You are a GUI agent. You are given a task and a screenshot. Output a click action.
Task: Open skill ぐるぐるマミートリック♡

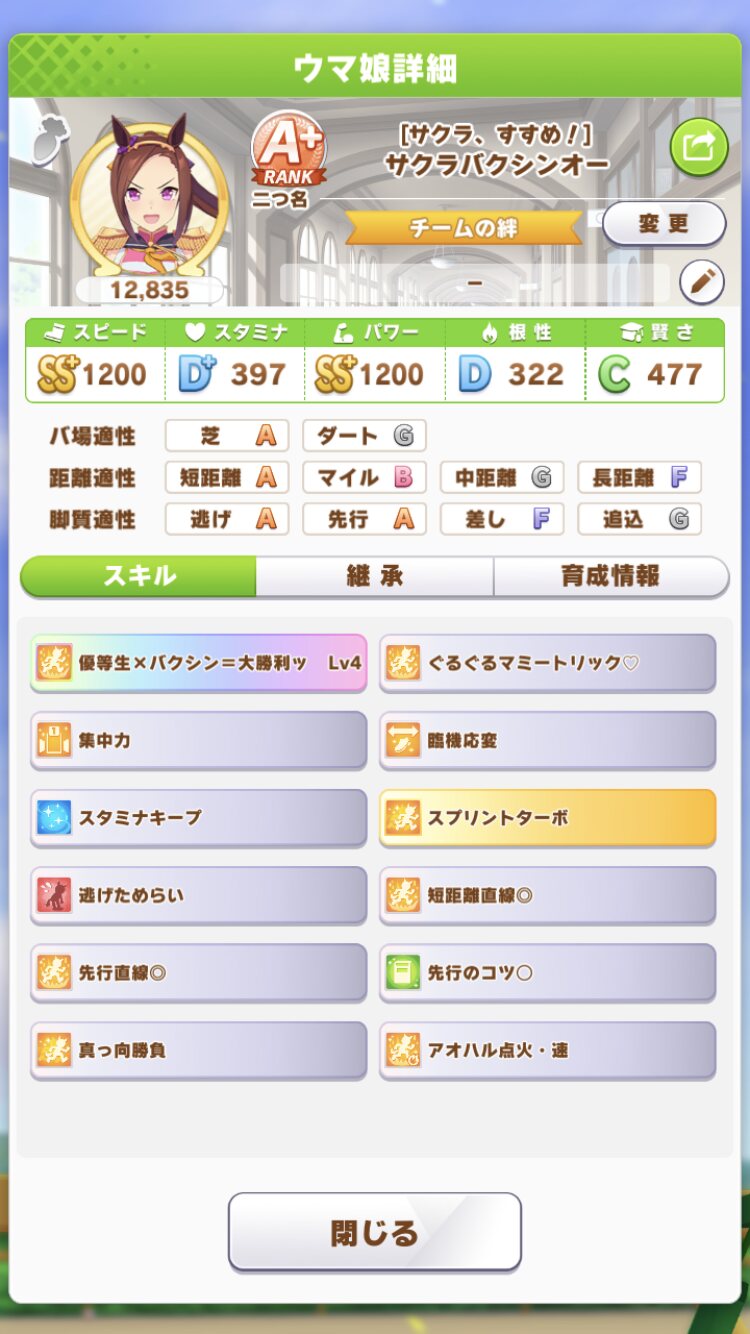click(547, 662)
